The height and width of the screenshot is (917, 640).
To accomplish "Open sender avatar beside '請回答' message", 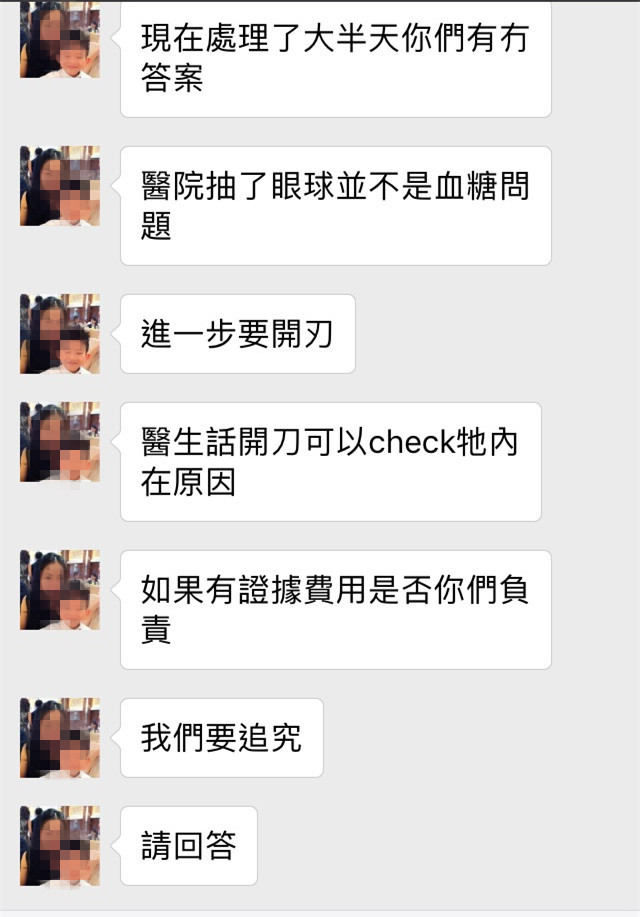I will pos(60,846).
